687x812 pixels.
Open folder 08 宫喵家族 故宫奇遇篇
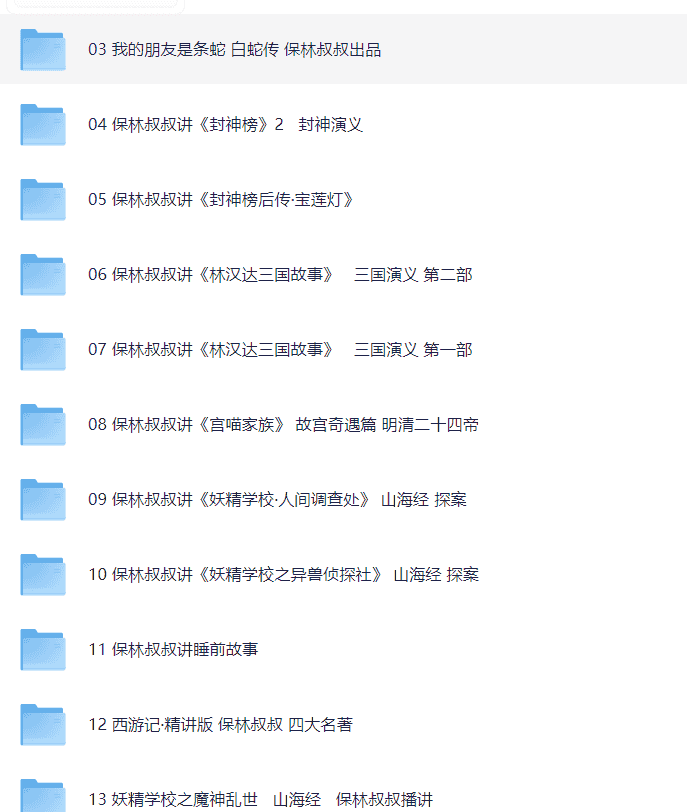(x=282, y=425)
